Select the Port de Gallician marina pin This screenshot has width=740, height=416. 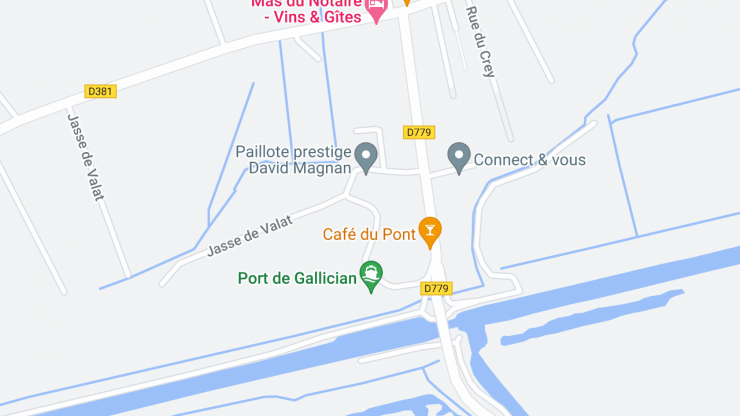(371, 274)
